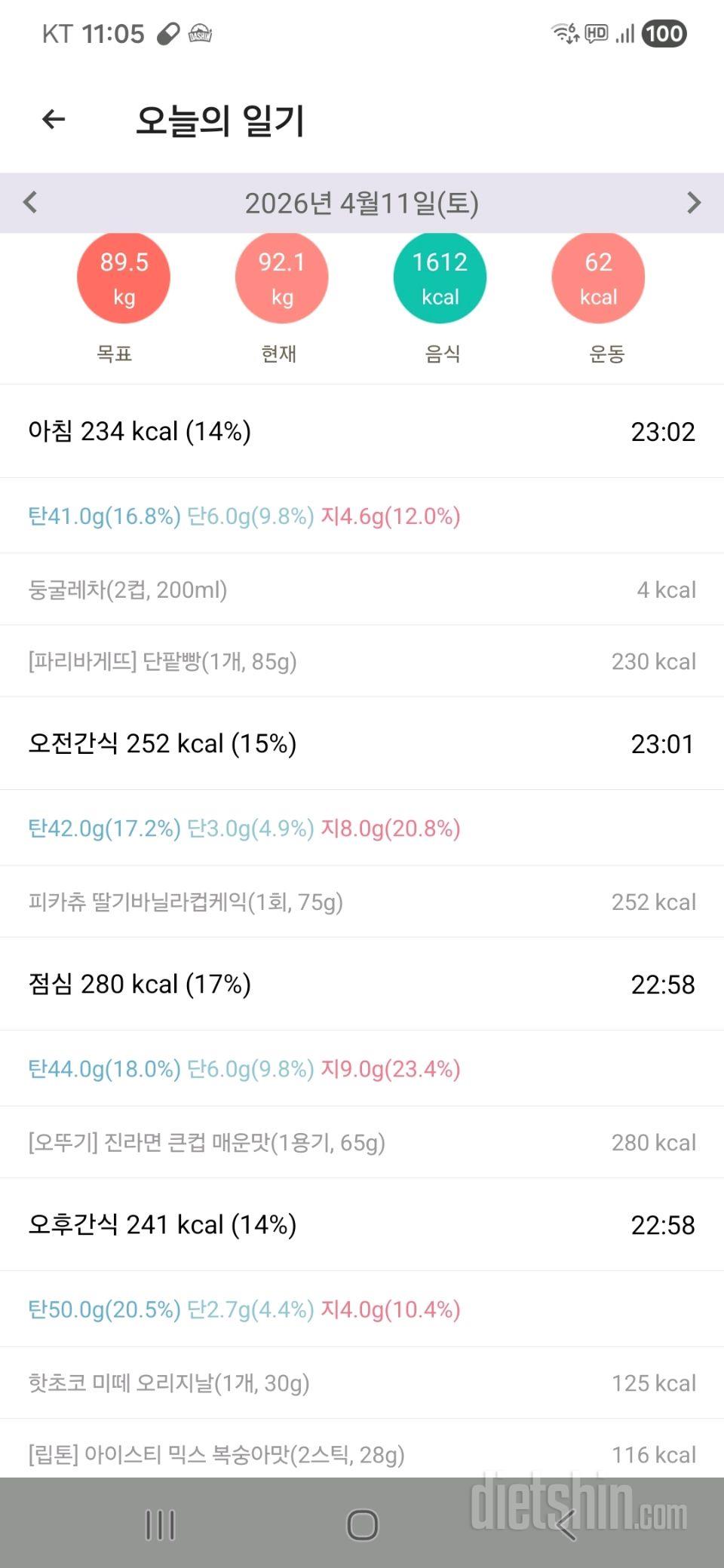This screenshot has height=1568, width=724.
Task: Open the 아침 234 kcal meal entry
Action: point(362,431)
